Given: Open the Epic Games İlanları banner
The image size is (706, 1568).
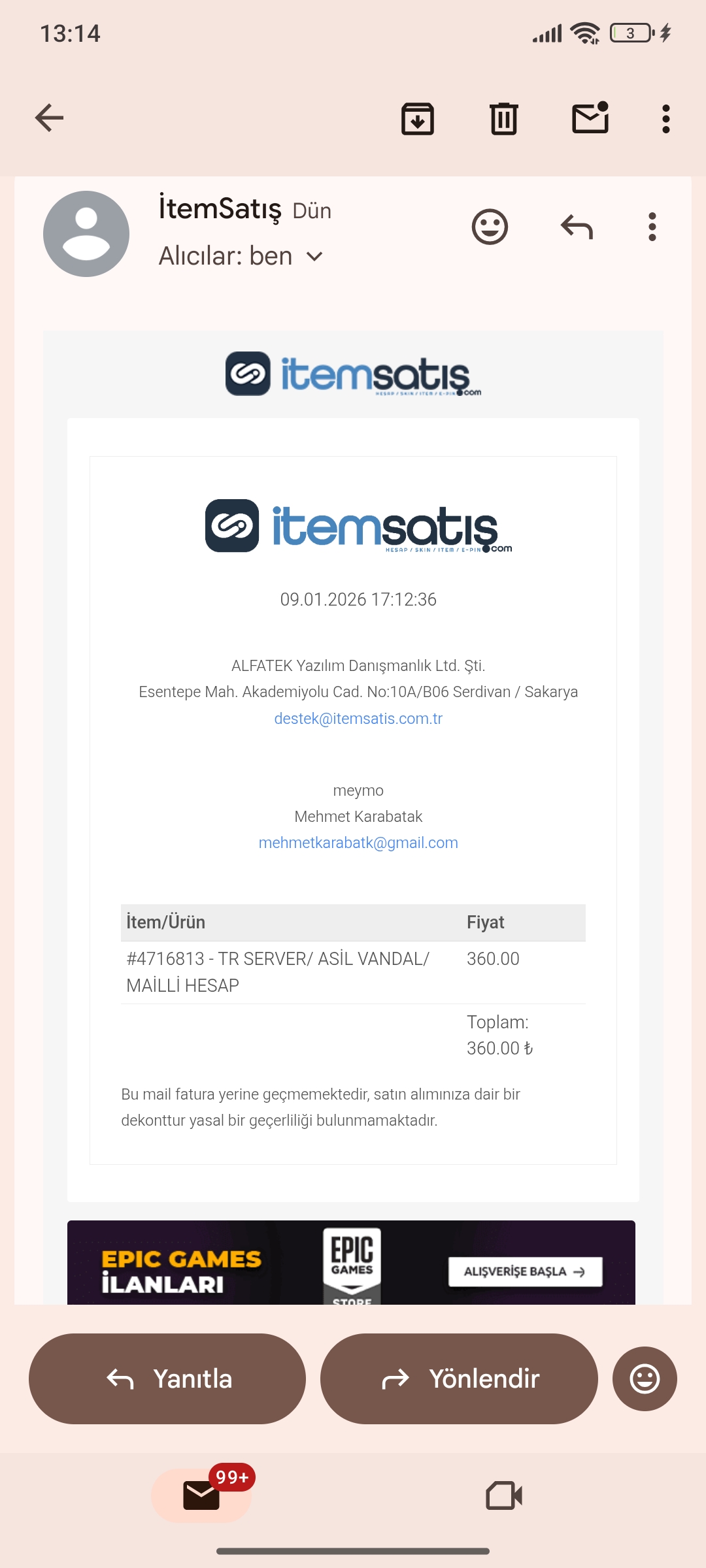Looking at the screenshot, I should coord(351,1262).
